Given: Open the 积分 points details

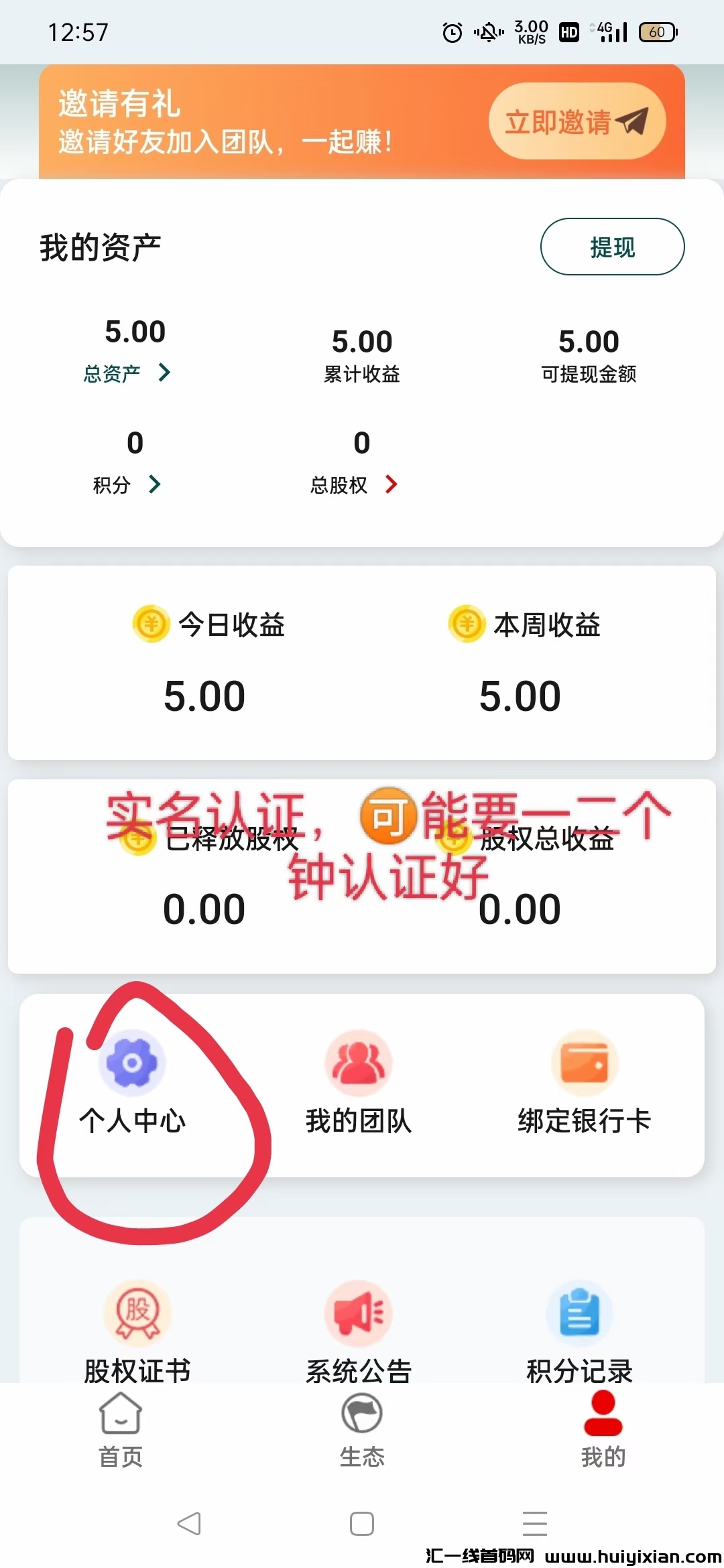Looking at the screenshot, I should click(x=127, y=484).
